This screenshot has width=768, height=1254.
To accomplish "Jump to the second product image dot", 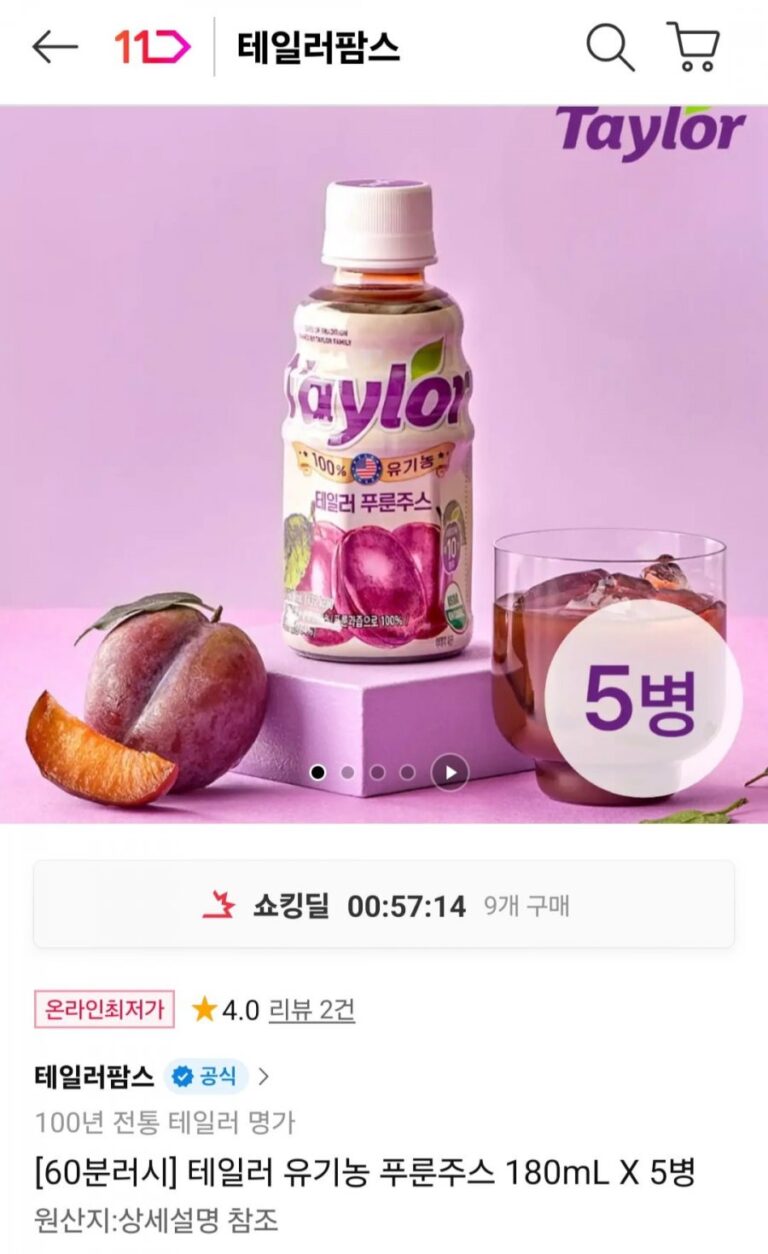I will [x=347, y=772].
